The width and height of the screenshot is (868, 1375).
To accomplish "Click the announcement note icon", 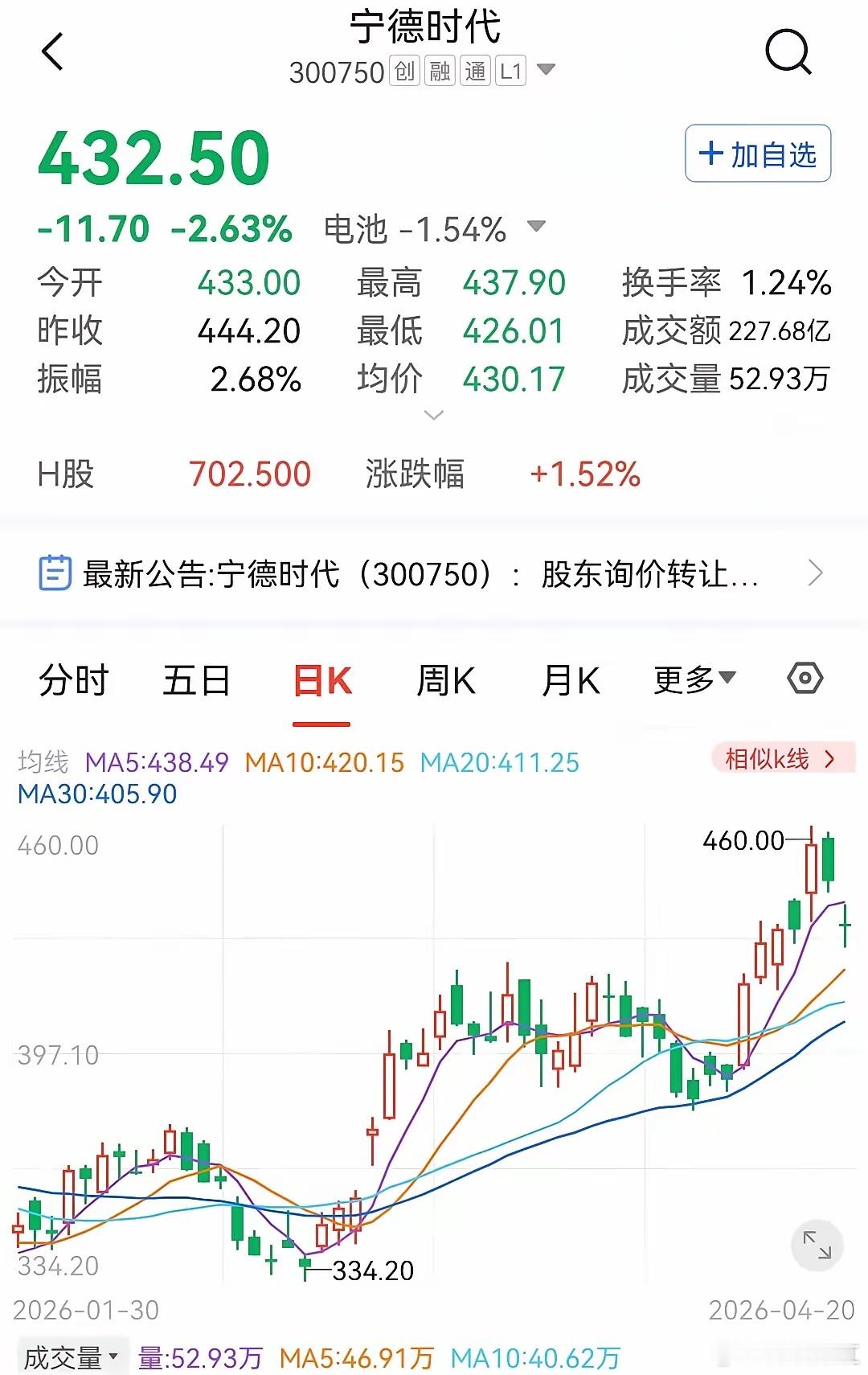I will (x=53, y=573).
